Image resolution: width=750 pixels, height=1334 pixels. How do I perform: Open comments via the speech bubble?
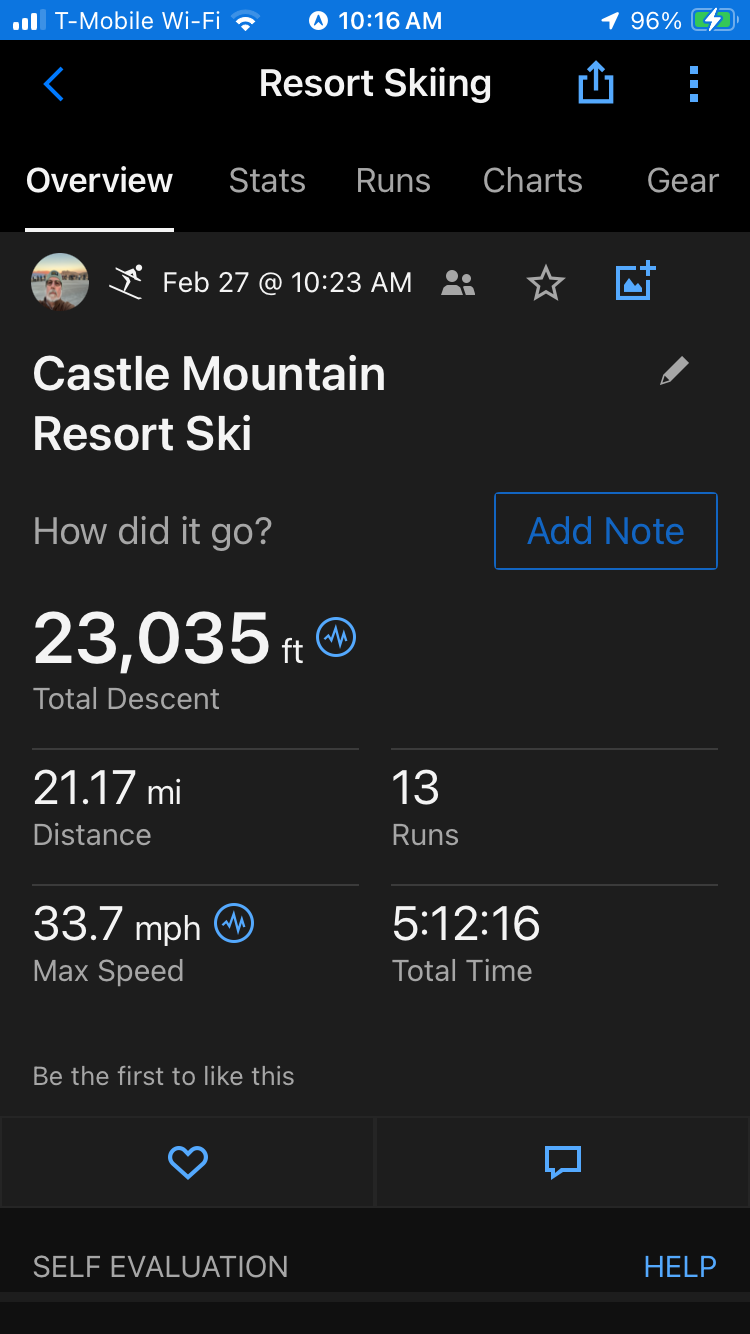point(562,1162)
